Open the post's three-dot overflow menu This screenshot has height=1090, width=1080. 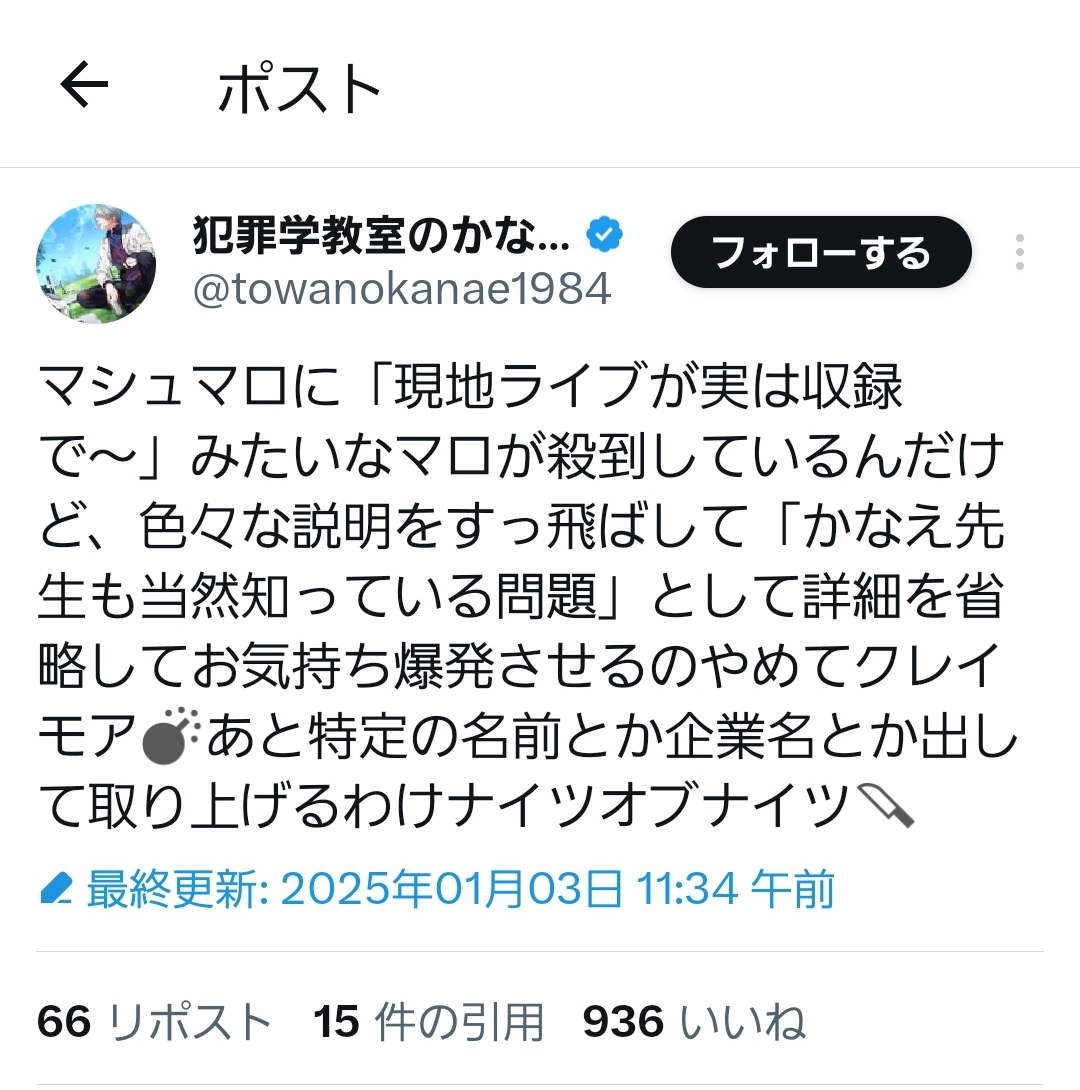point(1019,253)
